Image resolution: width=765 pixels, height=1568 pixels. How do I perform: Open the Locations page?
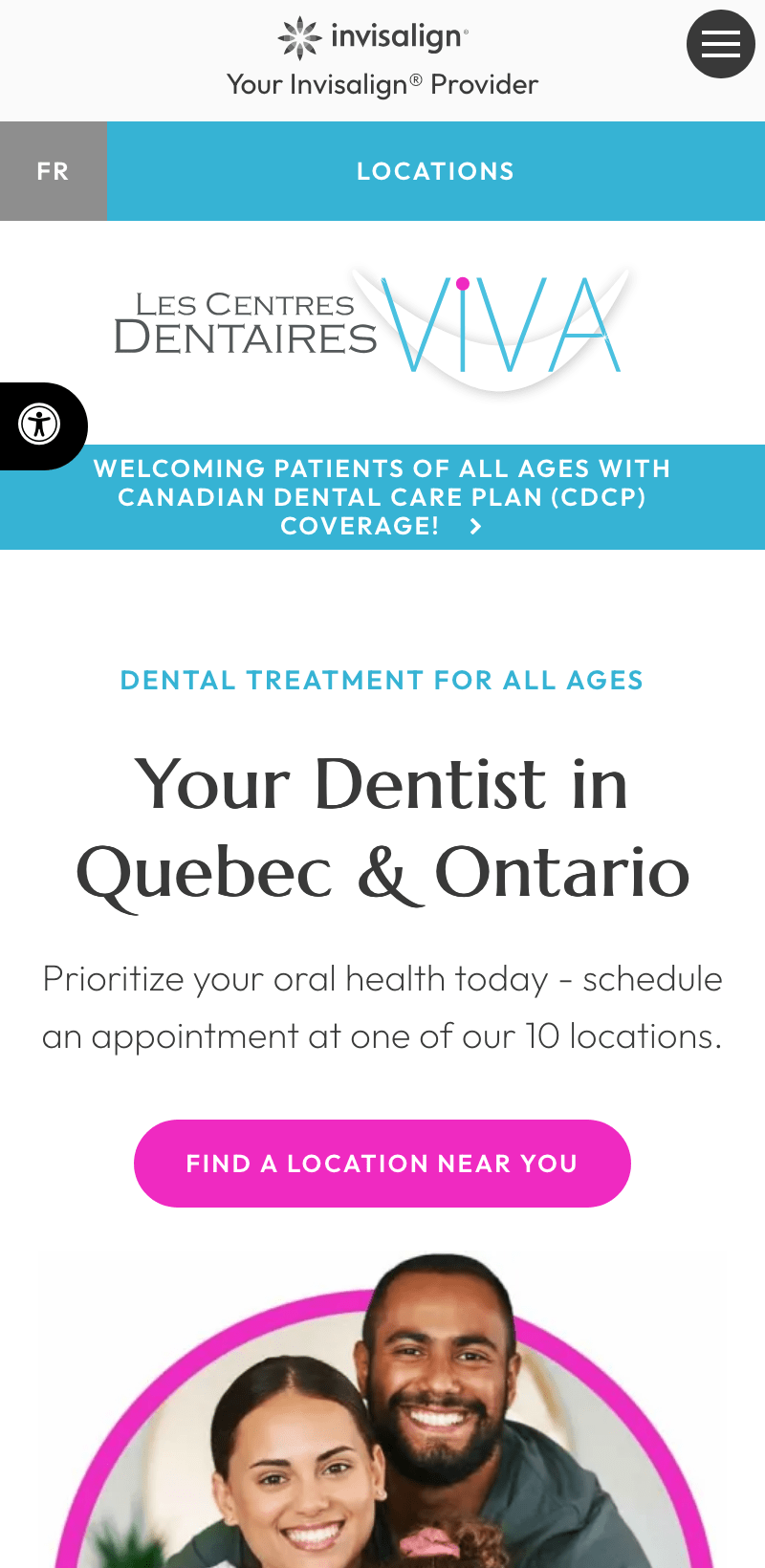(435, 171)
